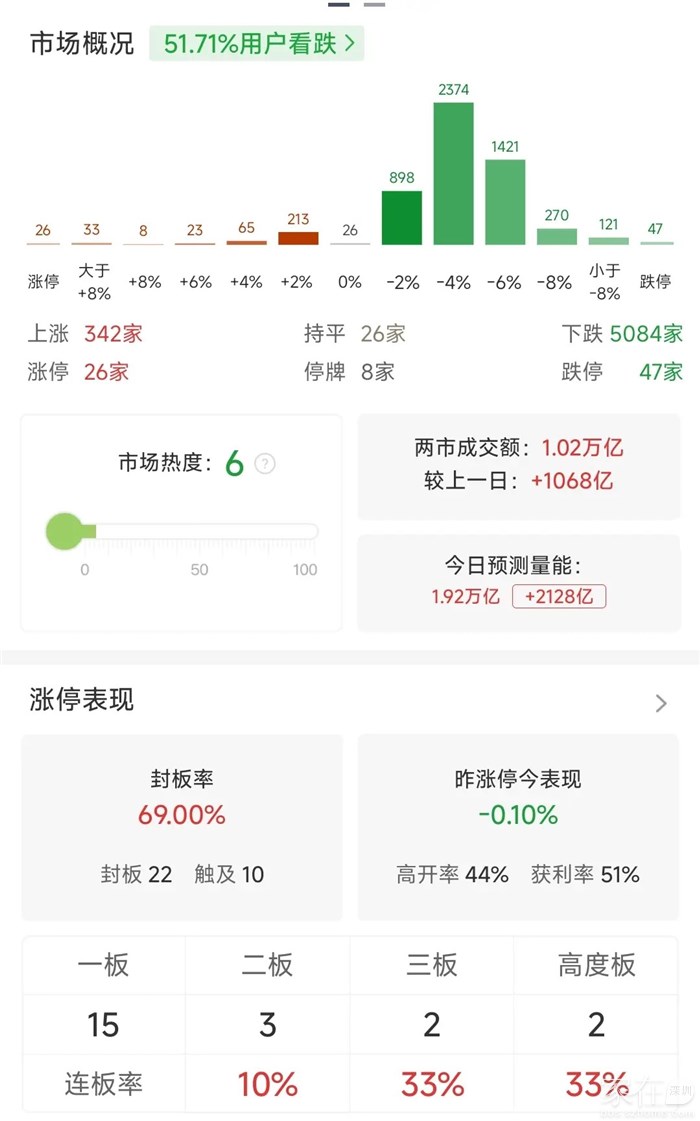Open the 51.71%用户看跌 sentiment chip
Viewport: 700px width, 1121px height.
point(258,44)
